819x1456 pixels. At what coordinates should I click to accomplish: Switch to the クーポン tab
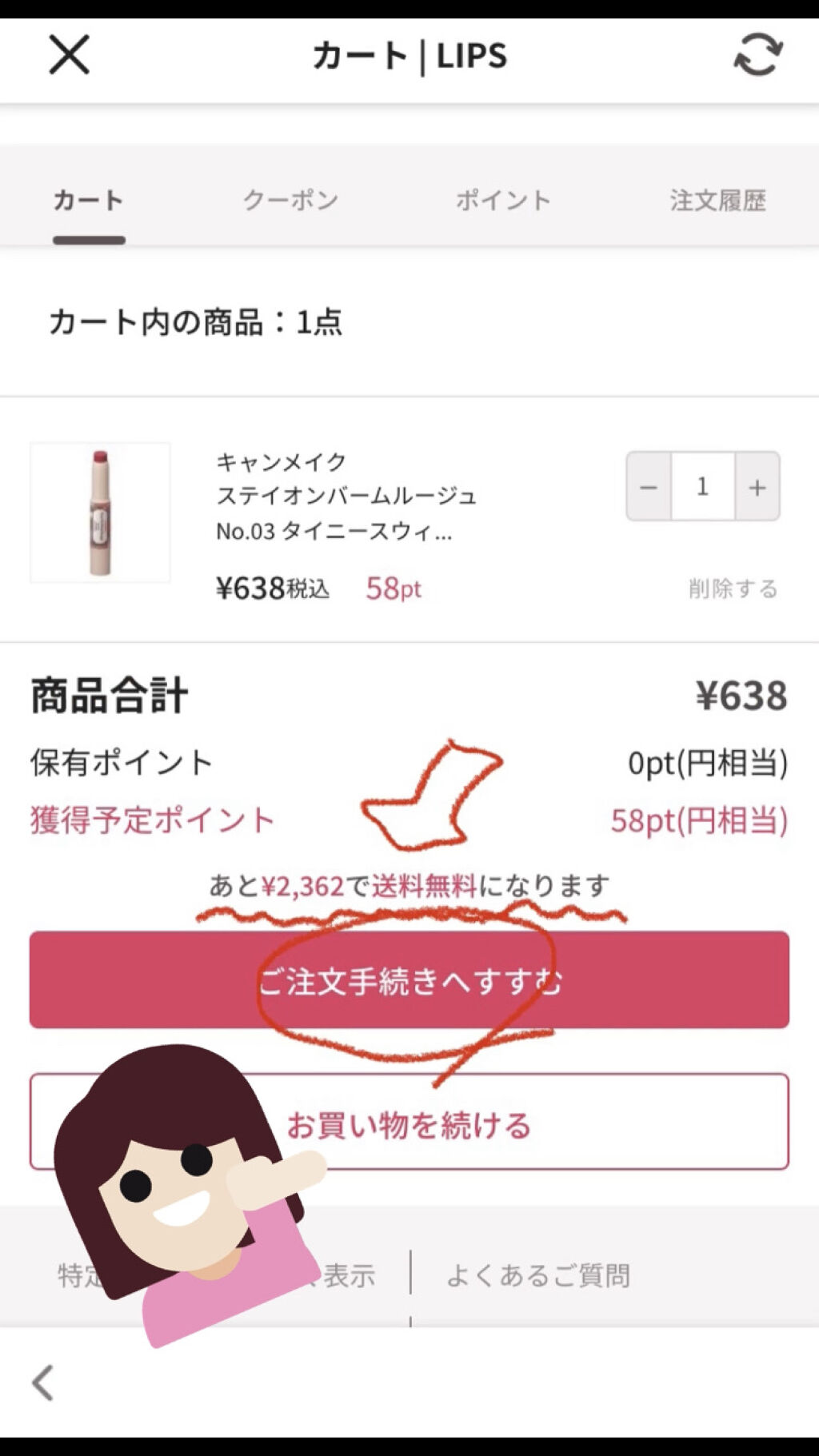291,201
